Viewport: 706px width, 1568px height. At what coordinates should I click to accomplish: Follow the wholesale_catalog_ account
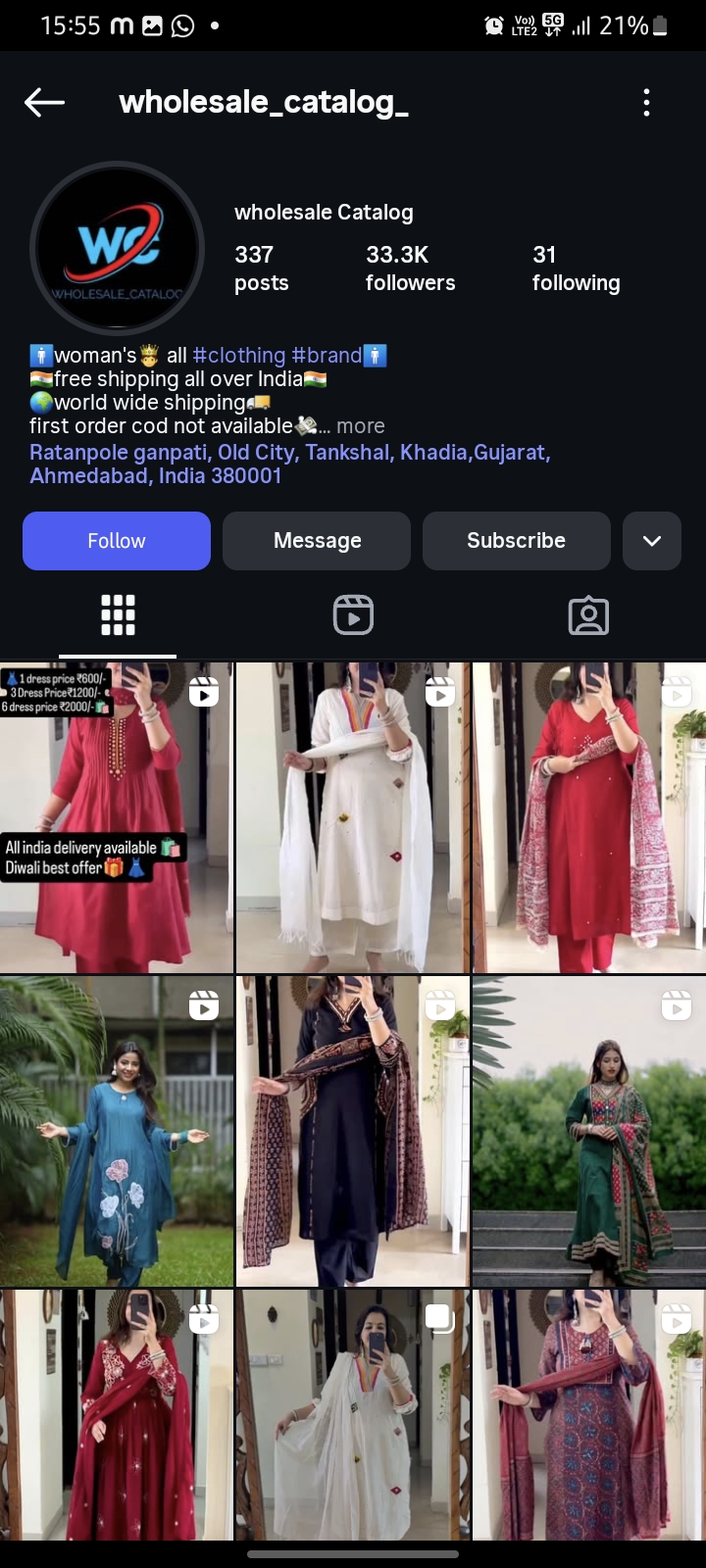117,541
